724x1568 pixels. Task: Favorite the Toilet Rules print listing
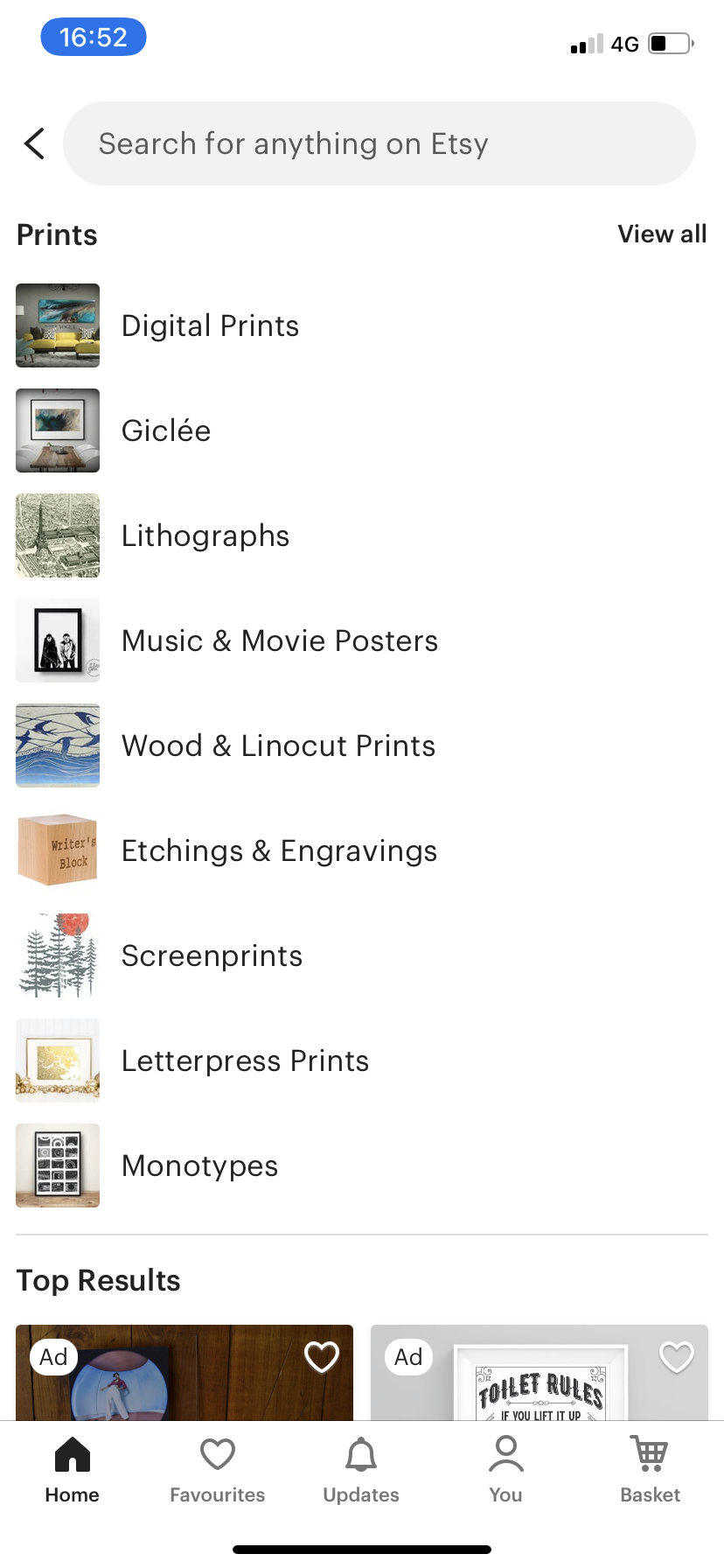(x=676, y=1357)
